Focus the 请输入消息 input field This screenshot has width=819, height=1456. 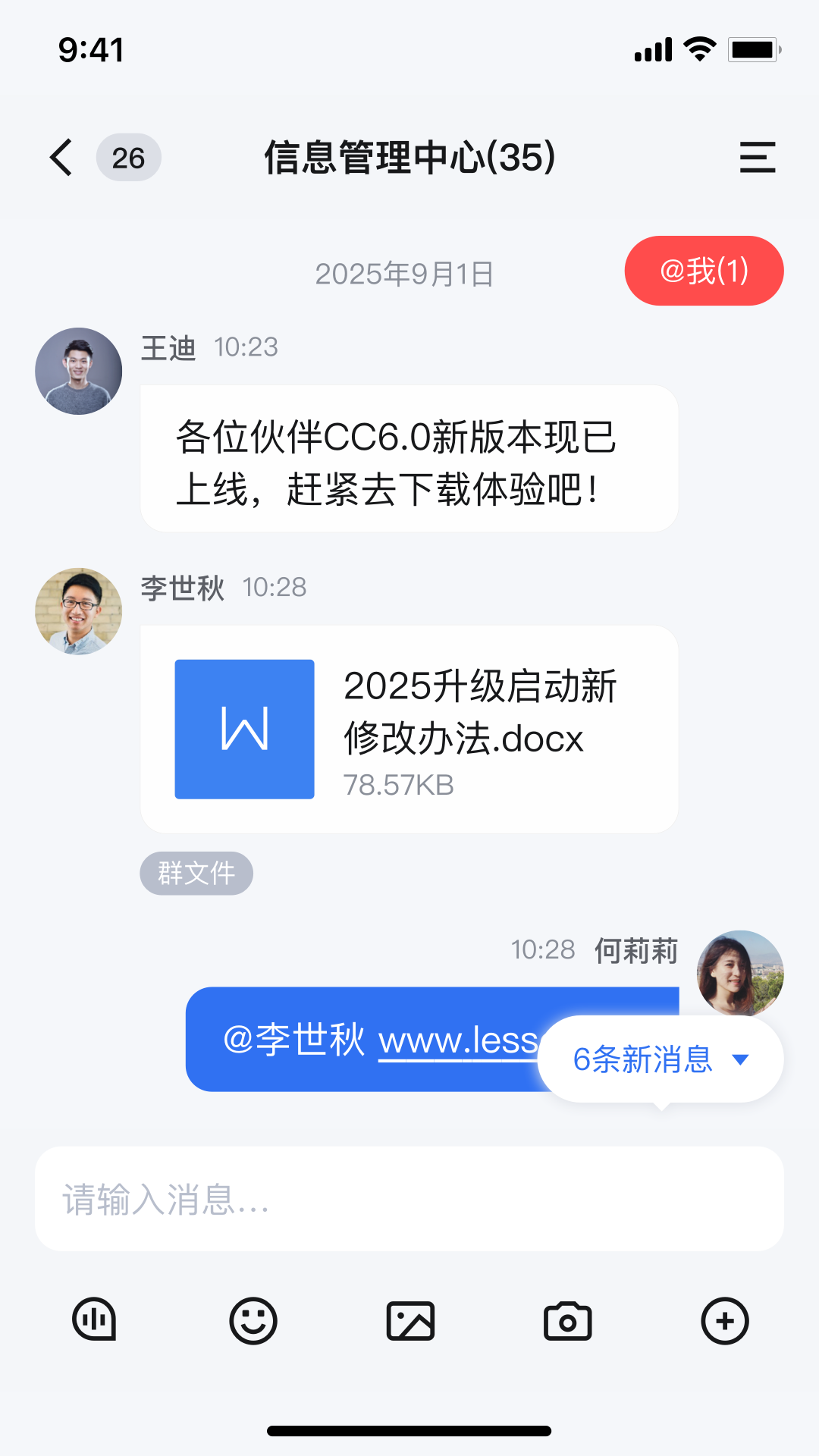coord(409,1199)
